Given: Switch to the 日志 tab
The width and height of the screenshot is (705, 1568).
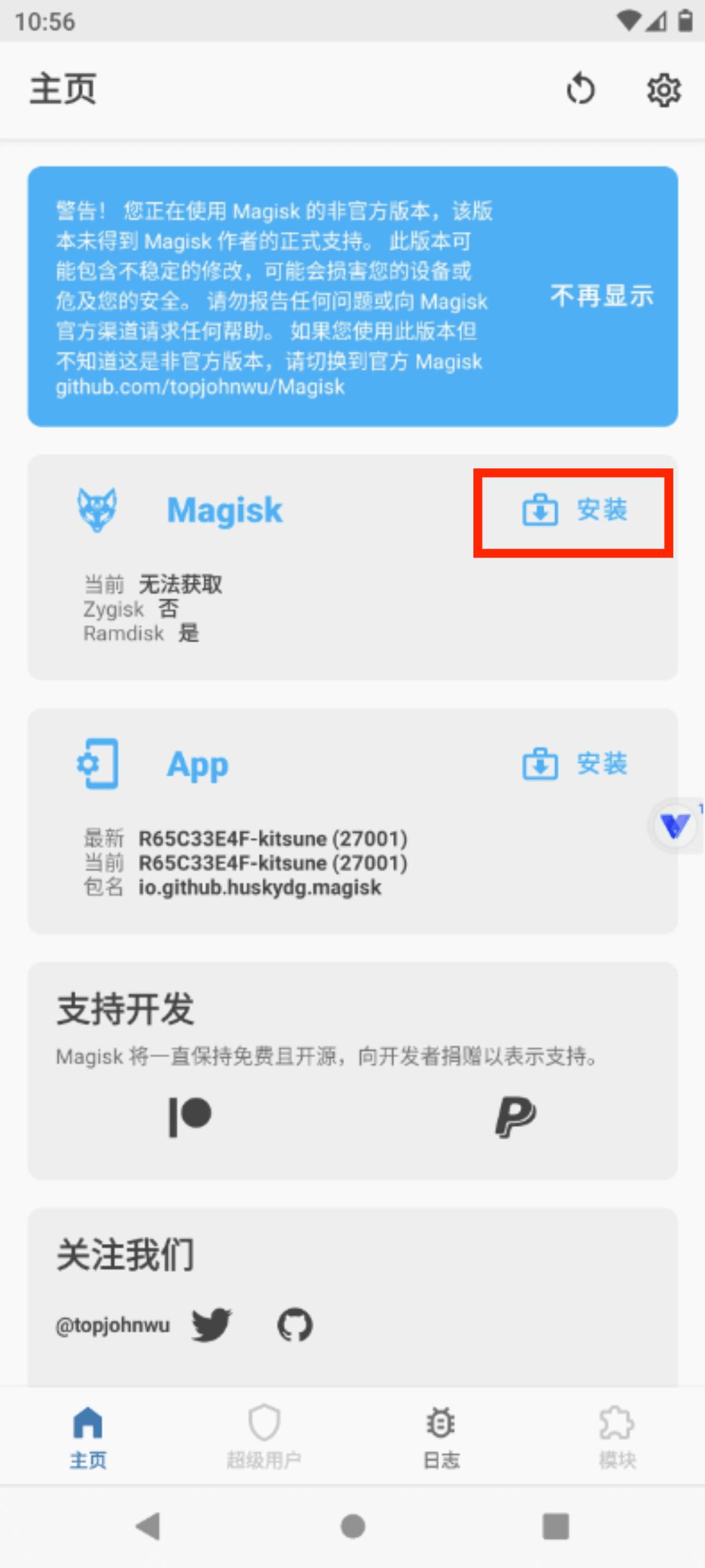Looking at the screenshot, I should (x=440, y=1437).
